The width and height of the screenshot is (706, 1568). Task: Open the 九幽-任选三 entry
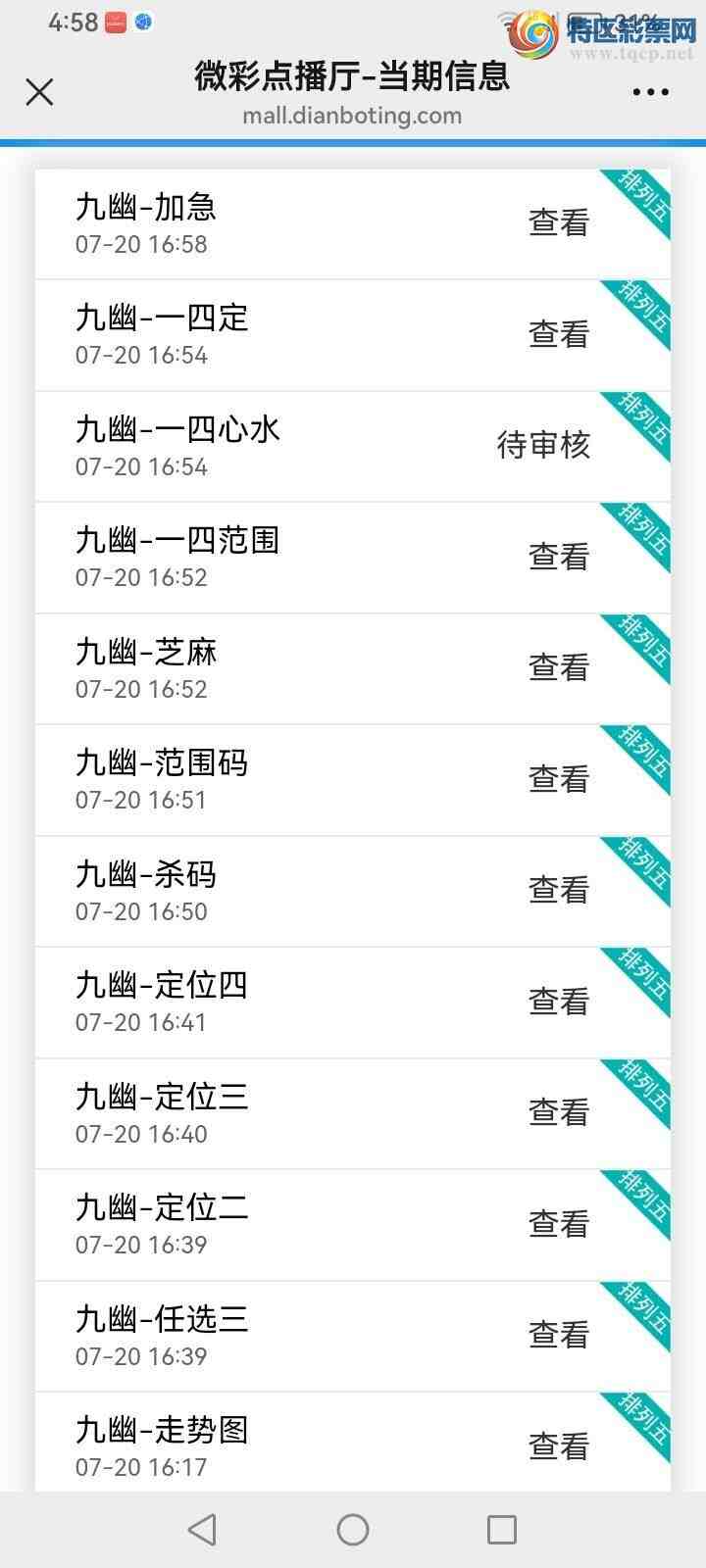pyautogui.click(x=353, y=1337)
